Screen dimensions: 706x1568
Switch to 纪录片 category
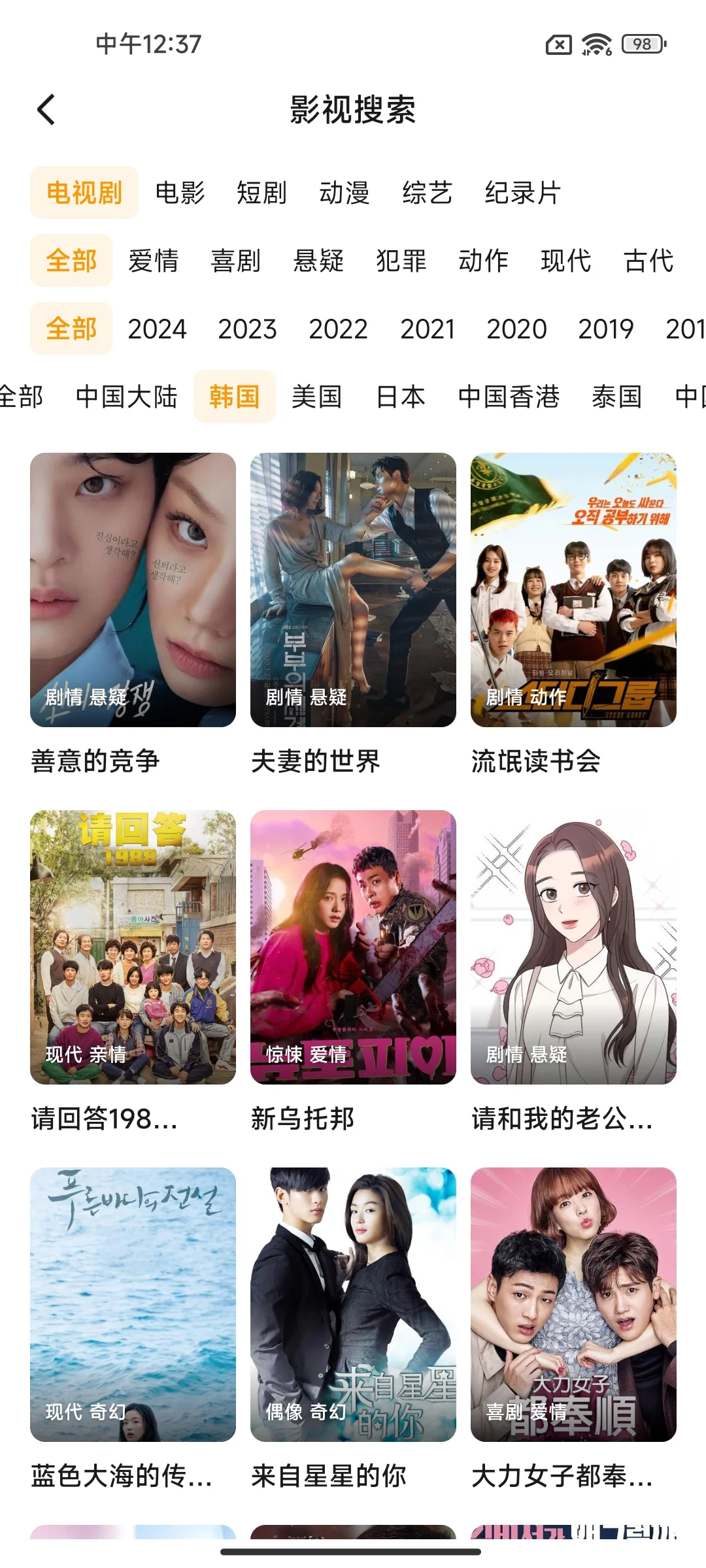pyautogui.click(x=522, y=193)
